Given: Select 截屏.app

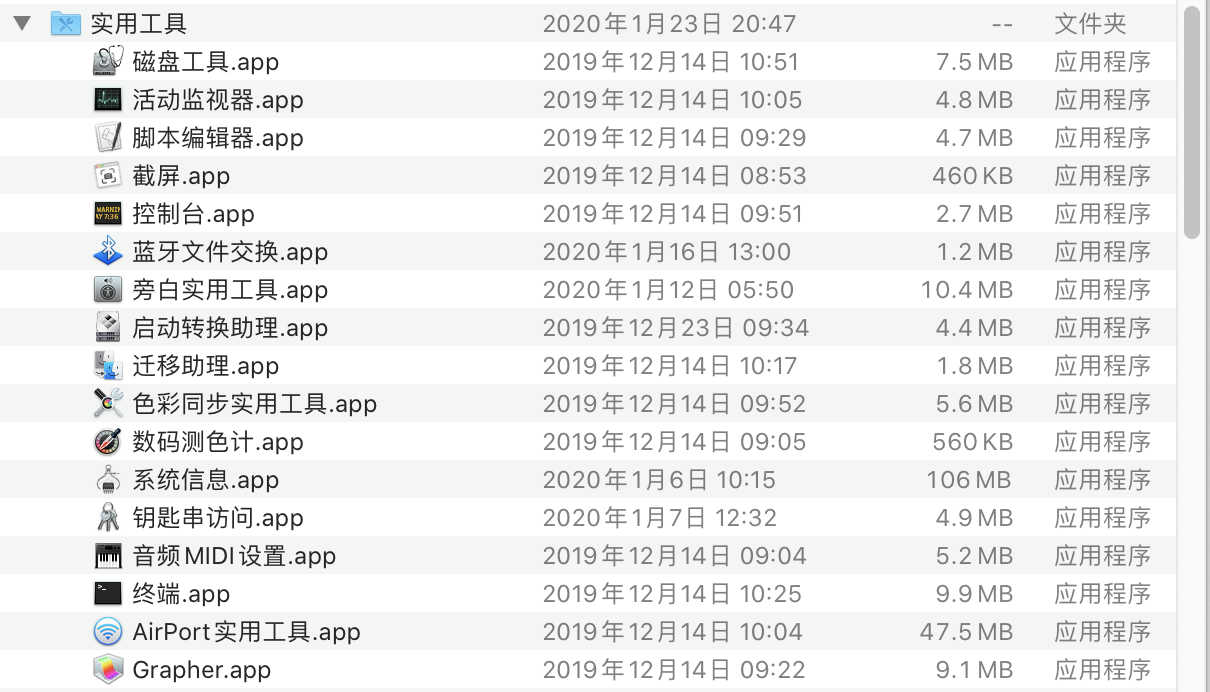Looking at the screenshot, I should click(x=181, y=176).
